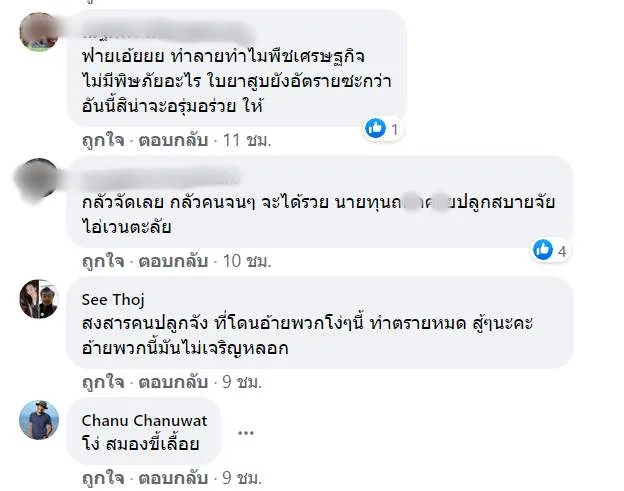Image resolution: width=624 pixels, height=491 pixels.
Task: View the 4 reactions on second comment
Action: coord(551,250)
